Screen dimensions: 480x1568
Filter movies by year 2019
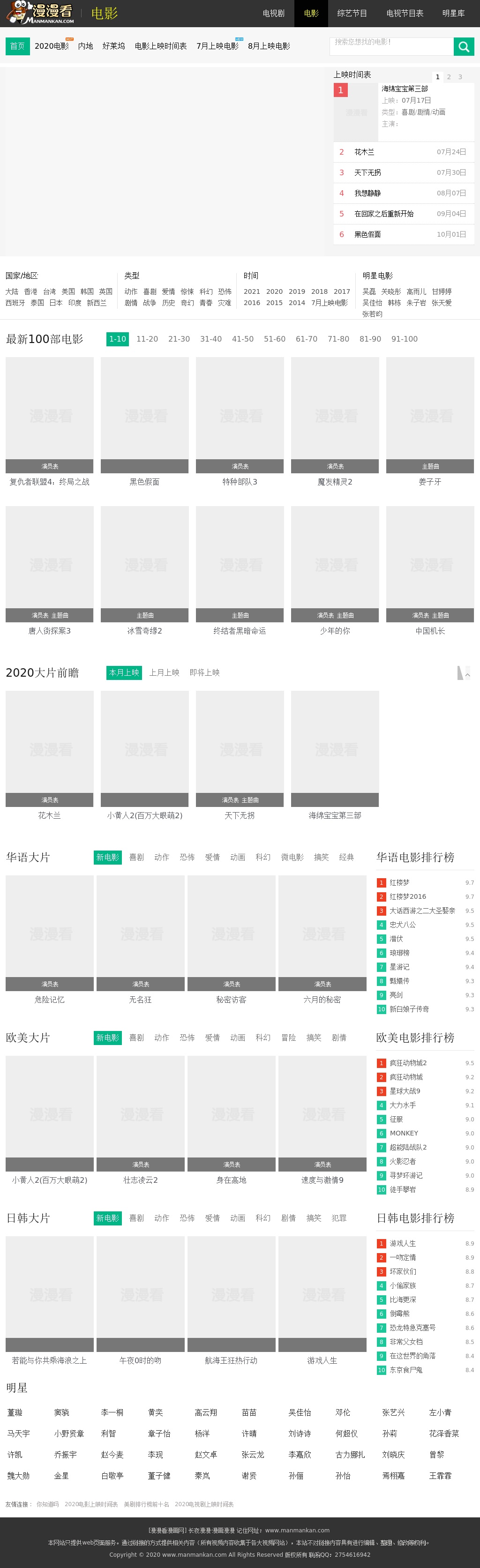[x=297, y=291]
